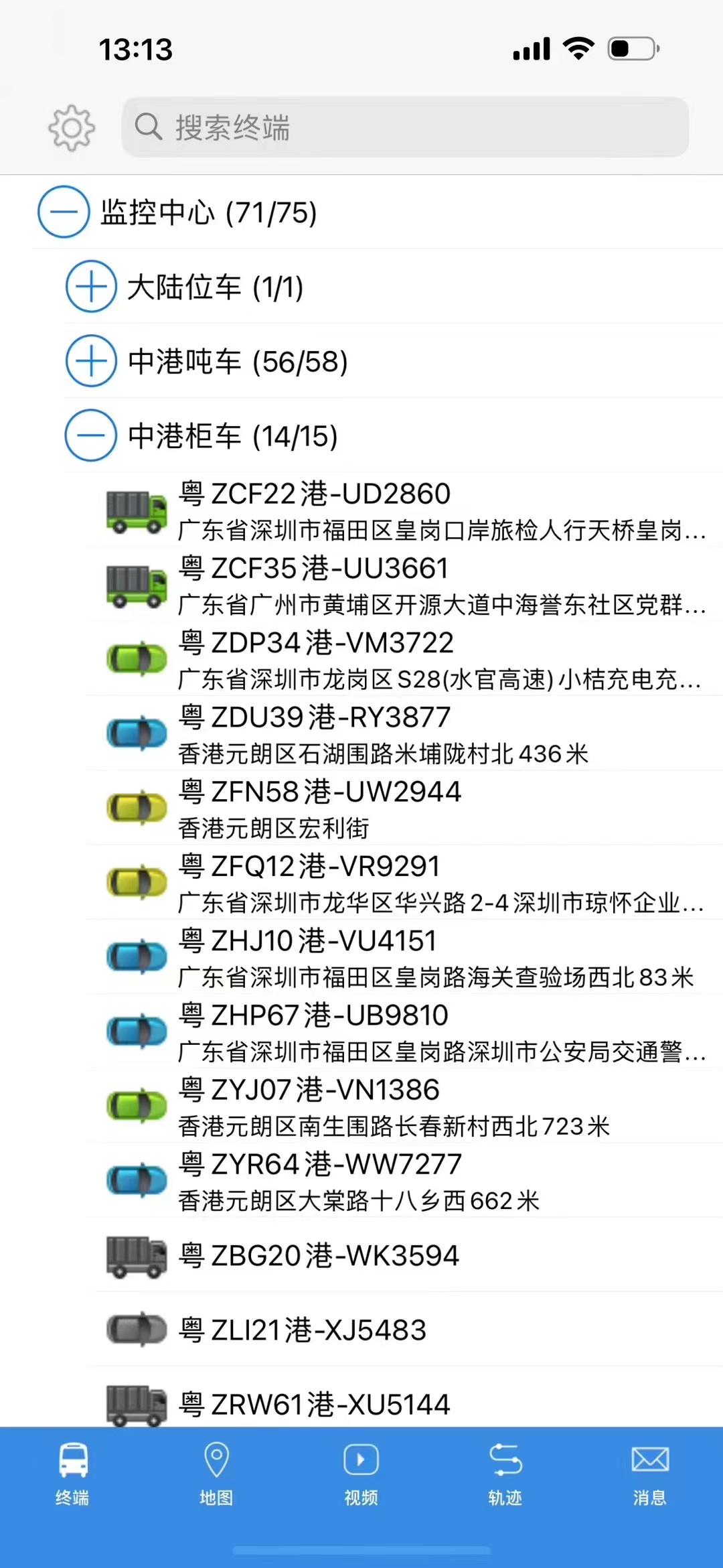The width and height of the screenshot is (723, 1568).
Task: Expand the 大陆位车 group
Action: [92, 287]
